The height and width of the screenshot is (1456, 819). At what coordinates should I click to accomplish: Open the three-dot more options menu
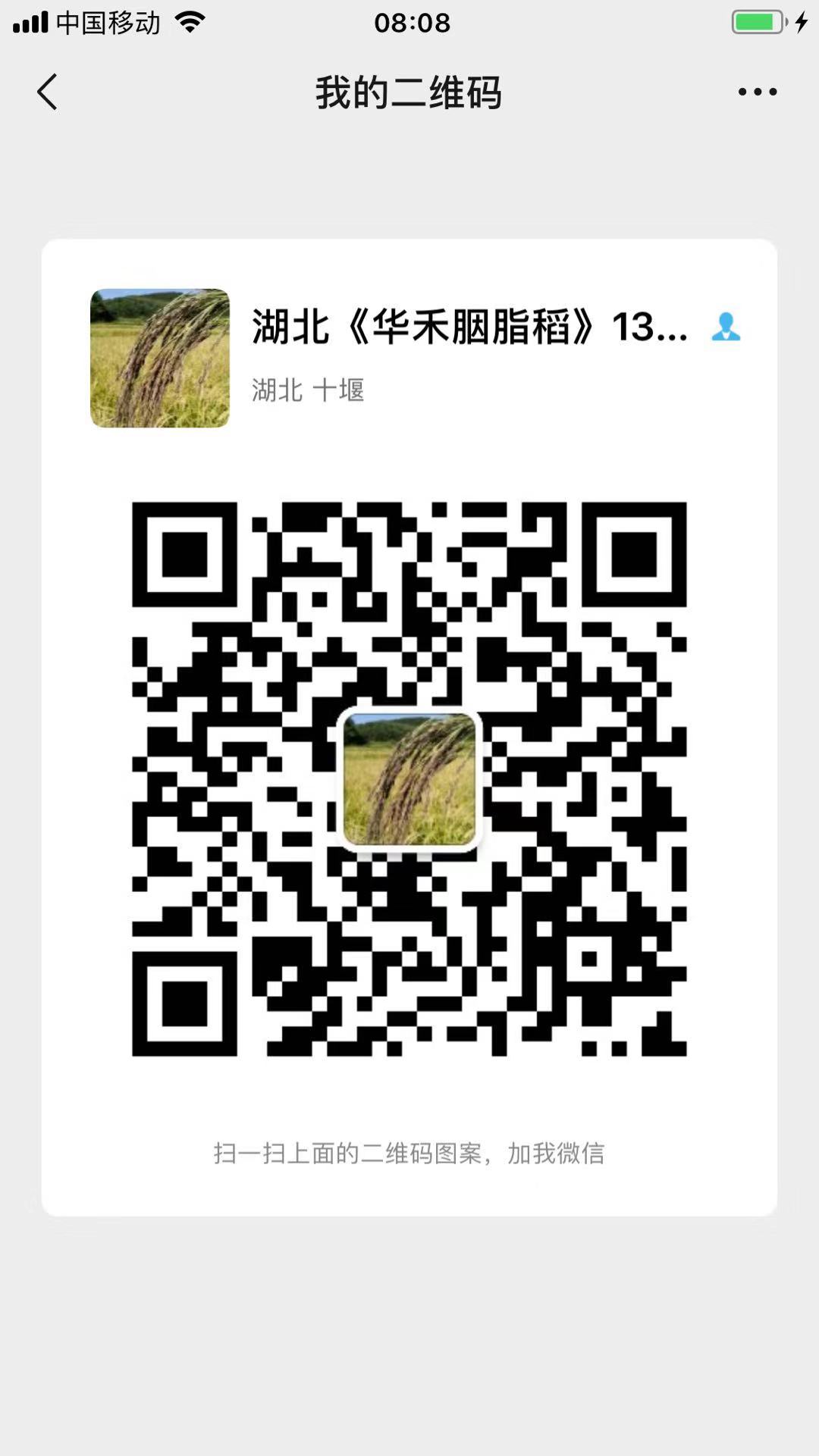757,92
